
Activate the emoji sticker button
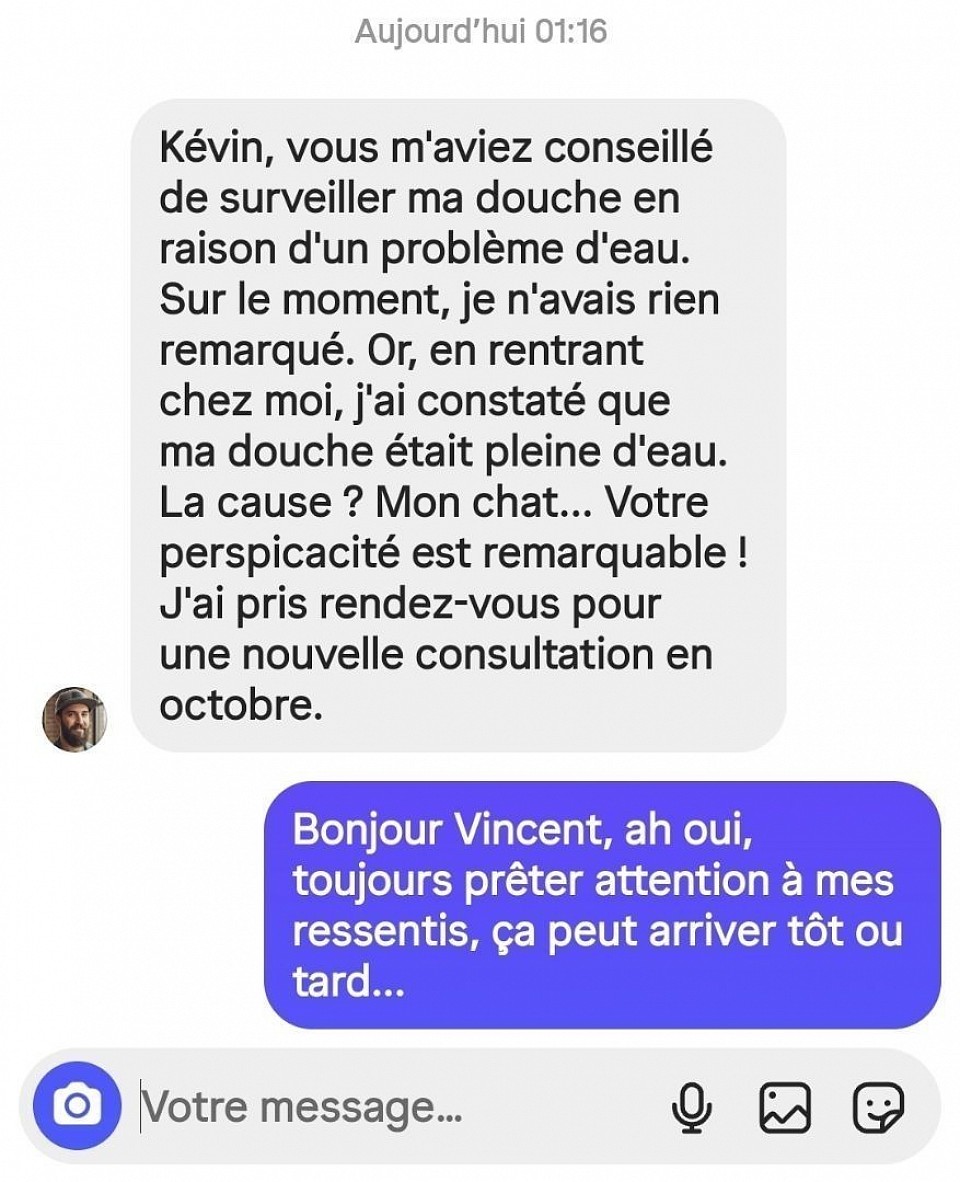880,1106
